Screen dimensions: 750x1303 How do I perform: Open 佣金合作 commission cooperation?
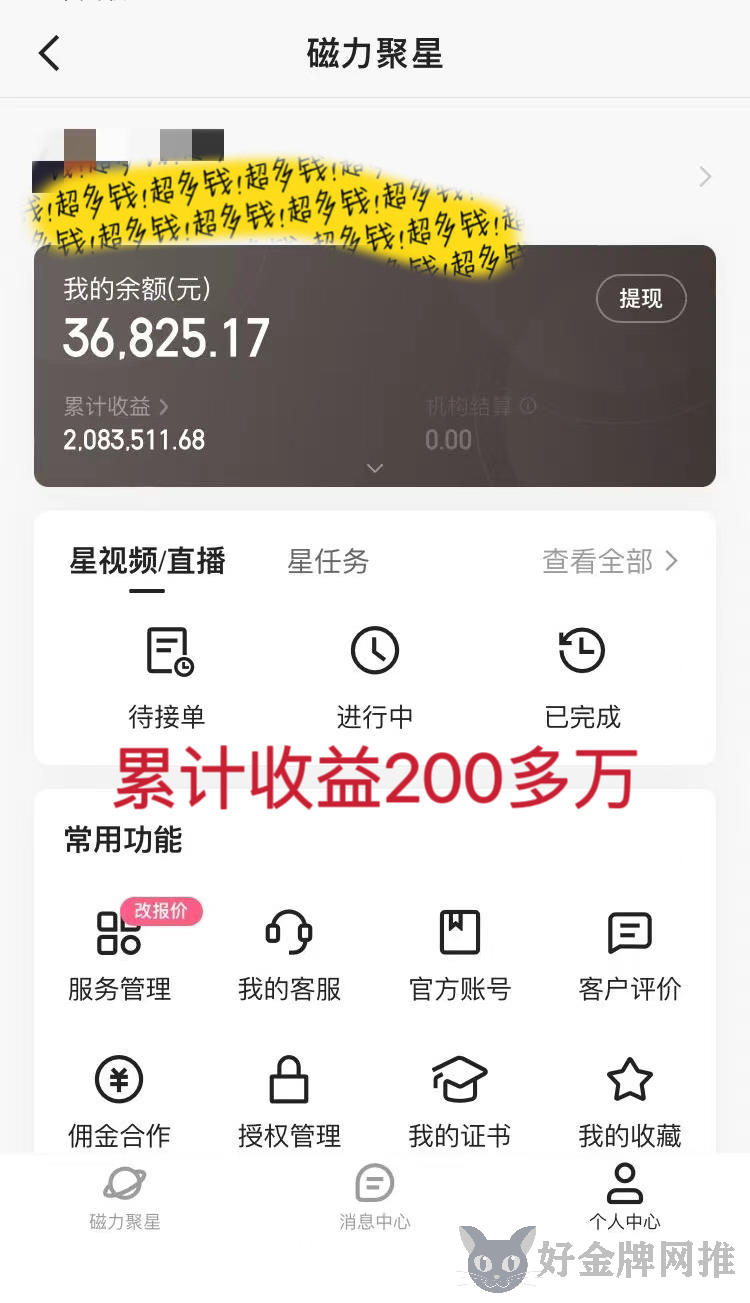pos(120,1102)
